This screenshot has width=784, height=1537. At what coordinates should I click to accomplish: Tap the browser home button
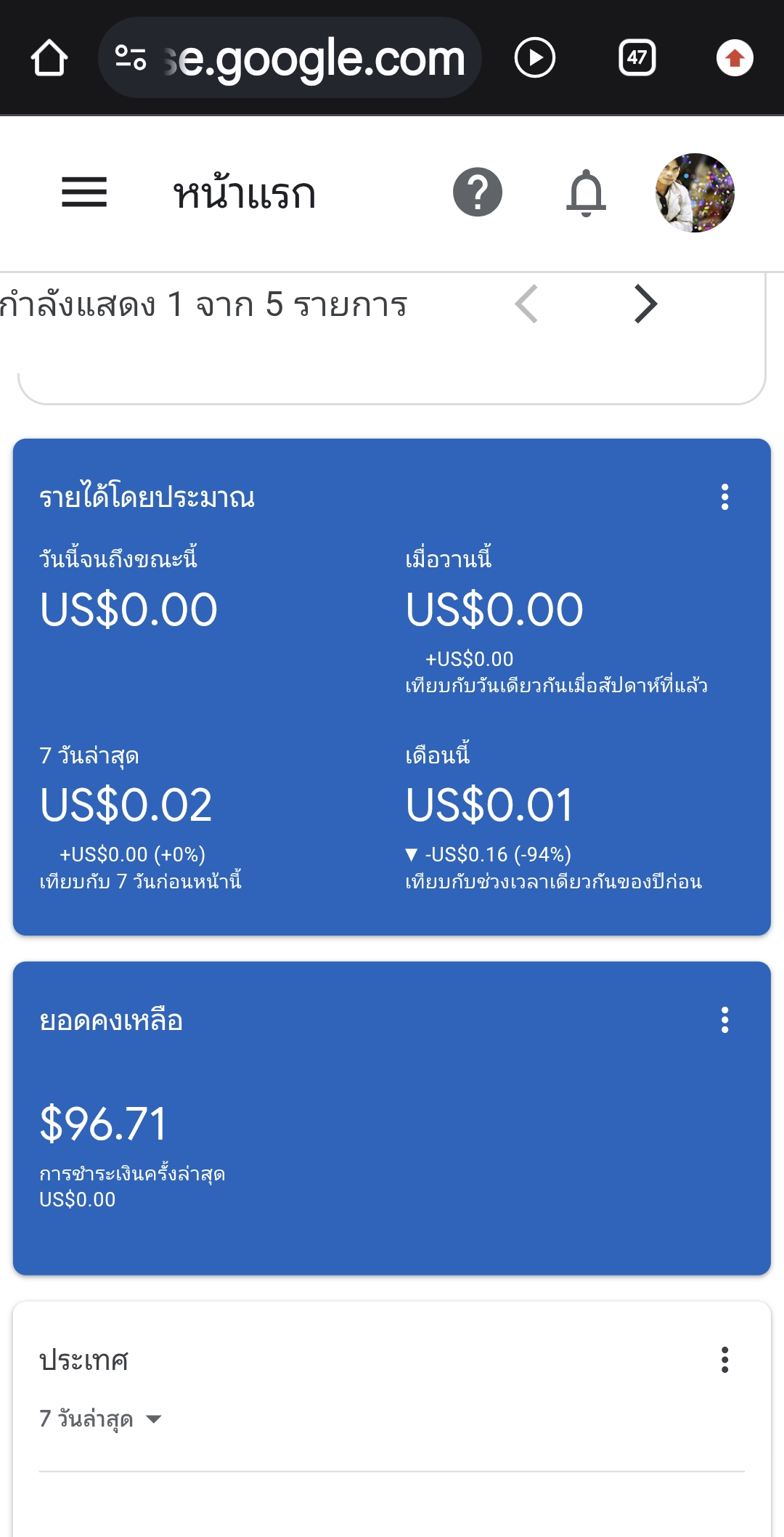[x=49, y=58]
